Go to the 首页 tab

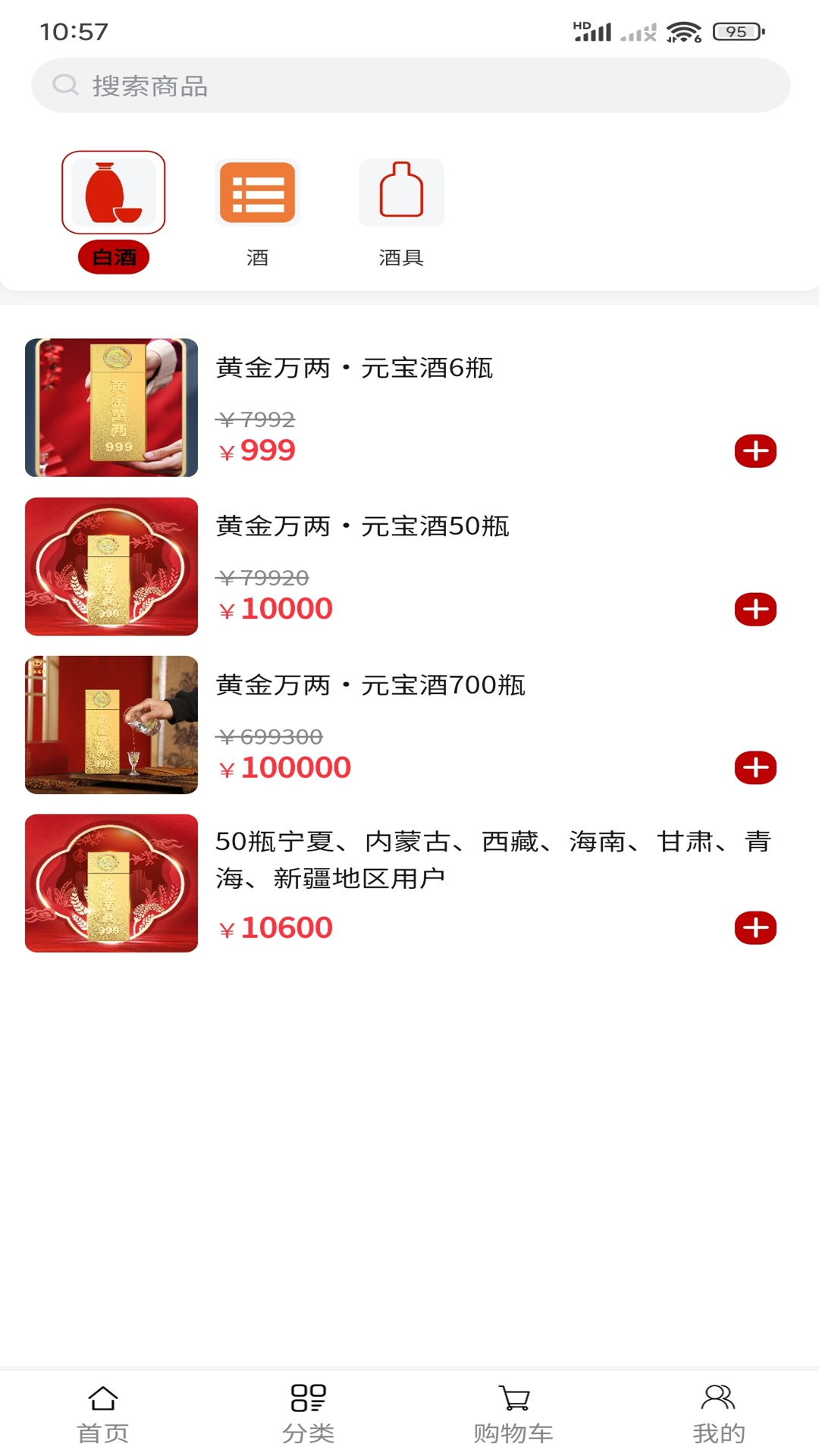[x=102, y=1414]
